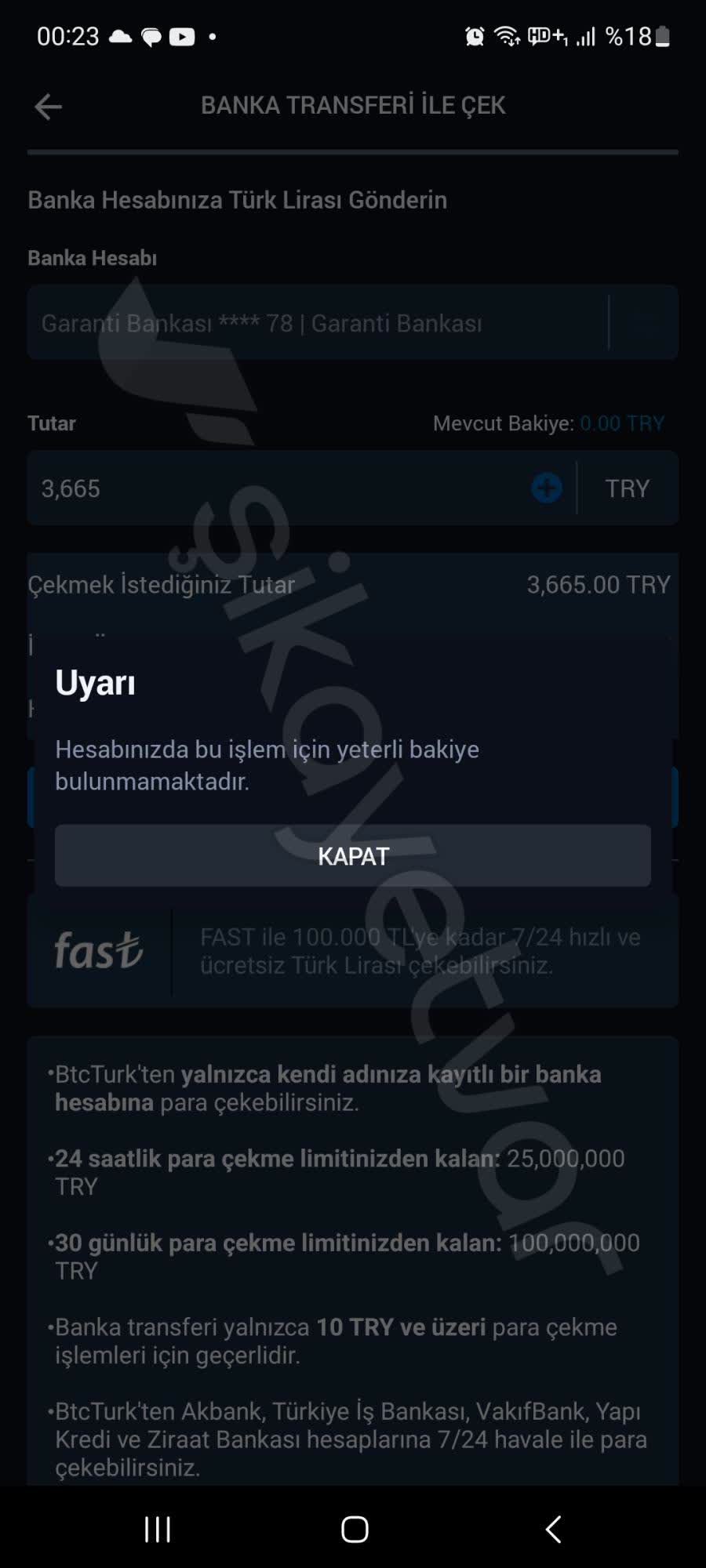Screen dimensions: 706x1568
Task: Tap the Android back navigation button
Action: [552, 1528]
